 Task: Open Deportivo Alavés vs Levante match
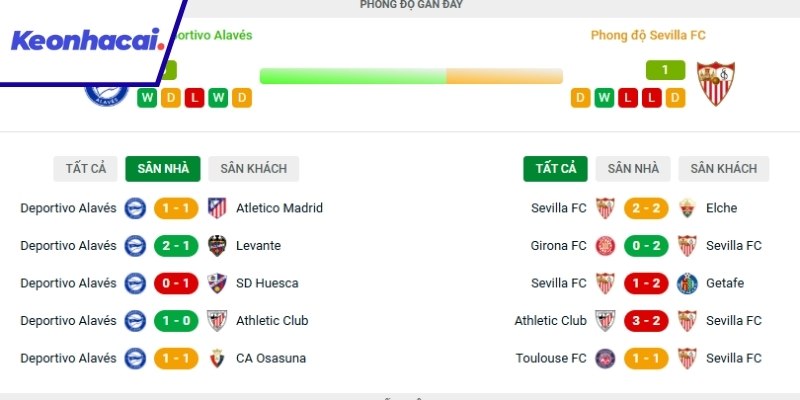pyautogui.click(x=176, y=245)
